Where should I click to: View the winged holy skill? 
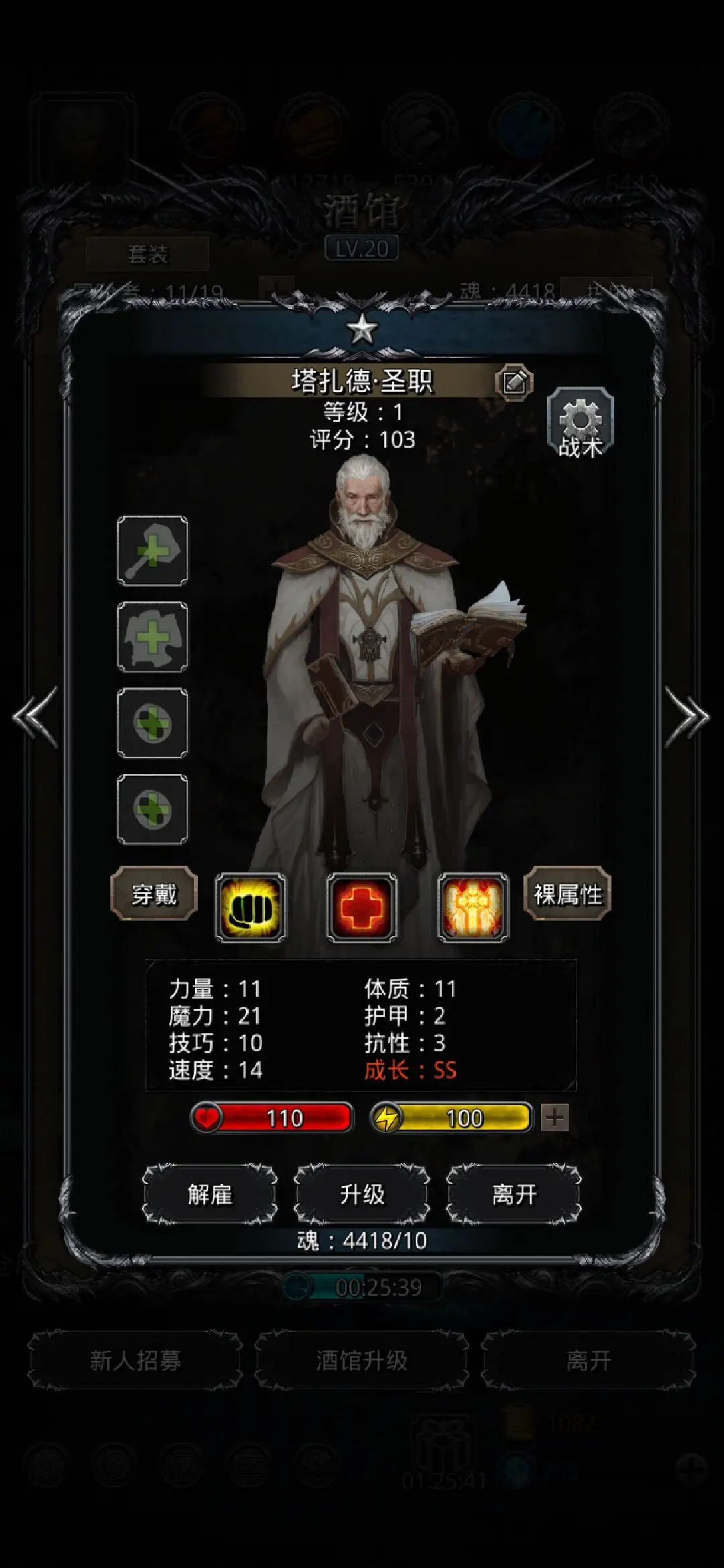tap(473, 908)
